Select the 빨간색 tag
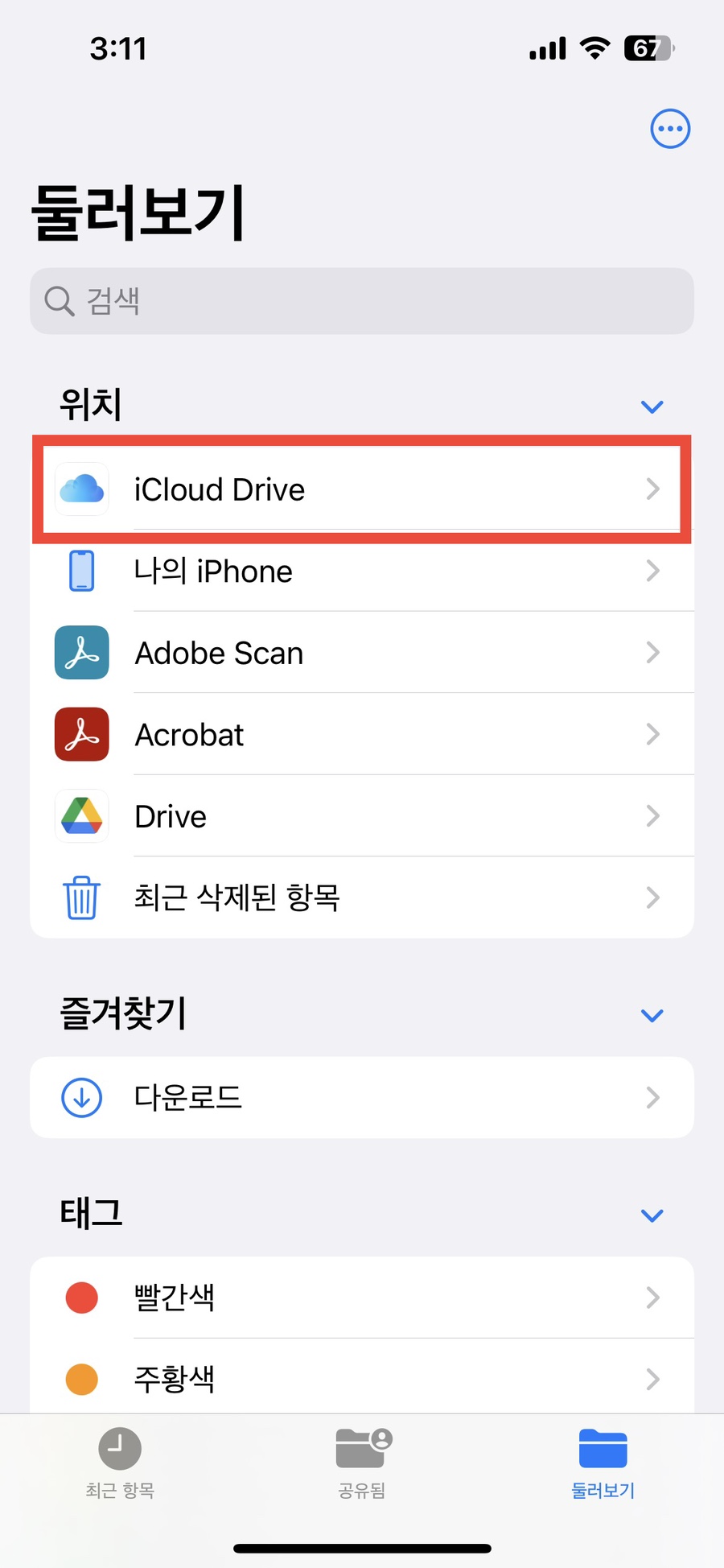 [x=362, y=1298]
